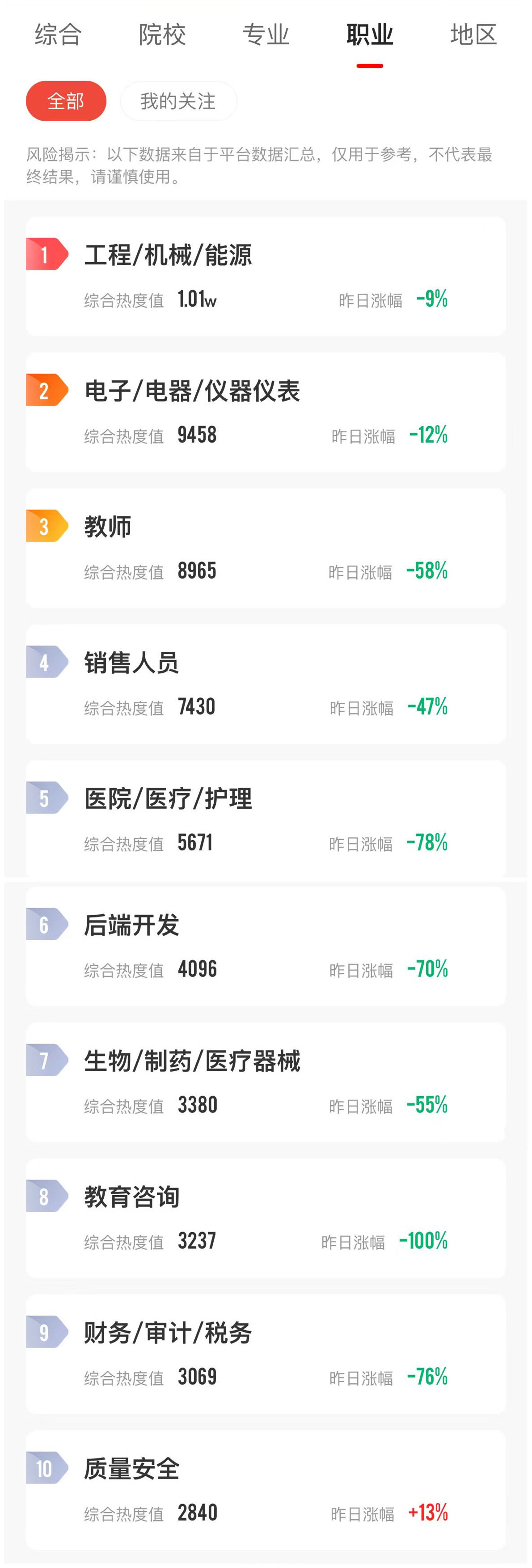Open the 生物/制药/医疗器械 card
532x1568 pixels.
coord(266,1082)
